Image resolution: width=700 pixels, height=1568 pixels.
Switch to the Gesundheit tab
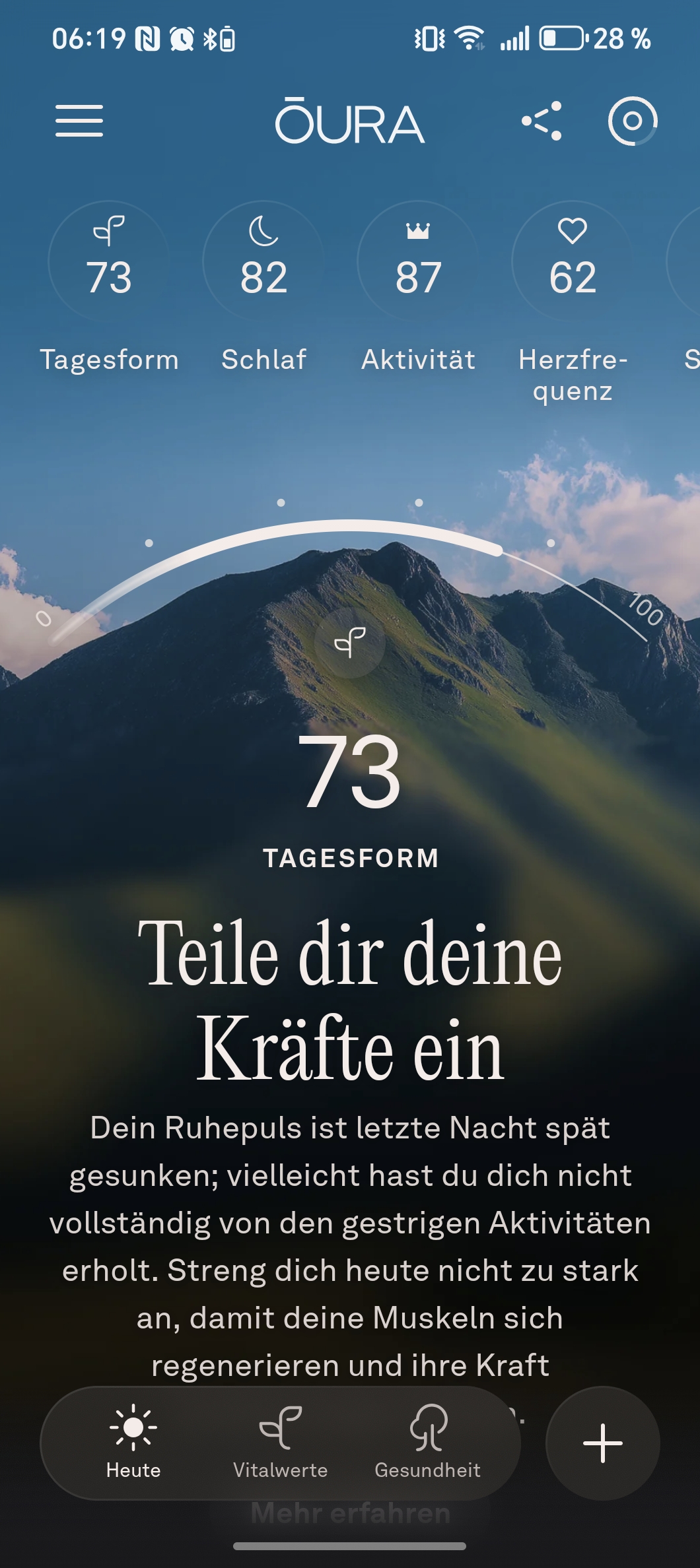[x=427, y=1443]
